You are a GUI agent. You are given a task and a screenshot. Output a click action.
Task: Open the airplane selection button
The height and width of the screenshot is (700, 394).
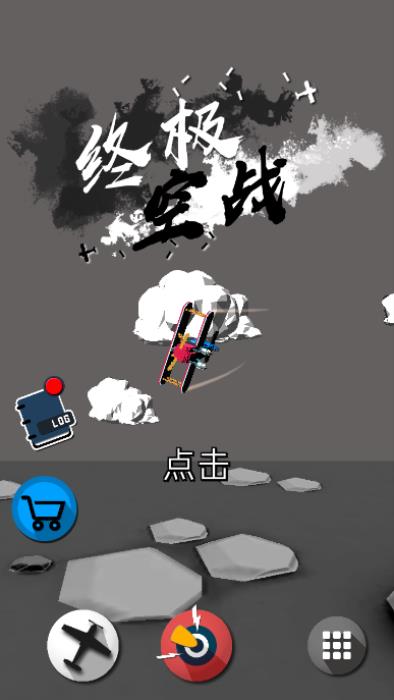[83, 646]
